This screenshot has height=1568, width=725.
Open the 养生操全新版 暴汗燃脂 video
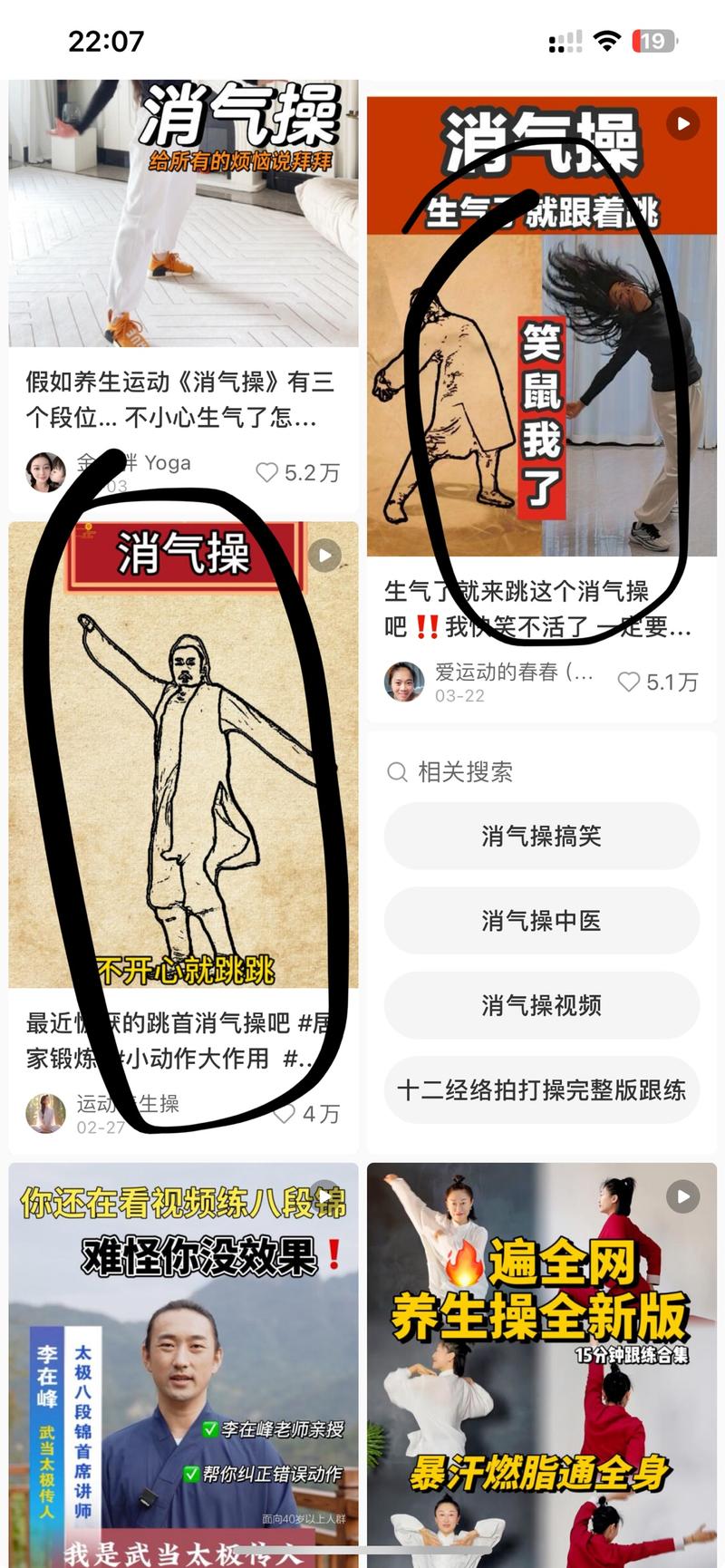pyautogui.click(x=541, y=1360)
